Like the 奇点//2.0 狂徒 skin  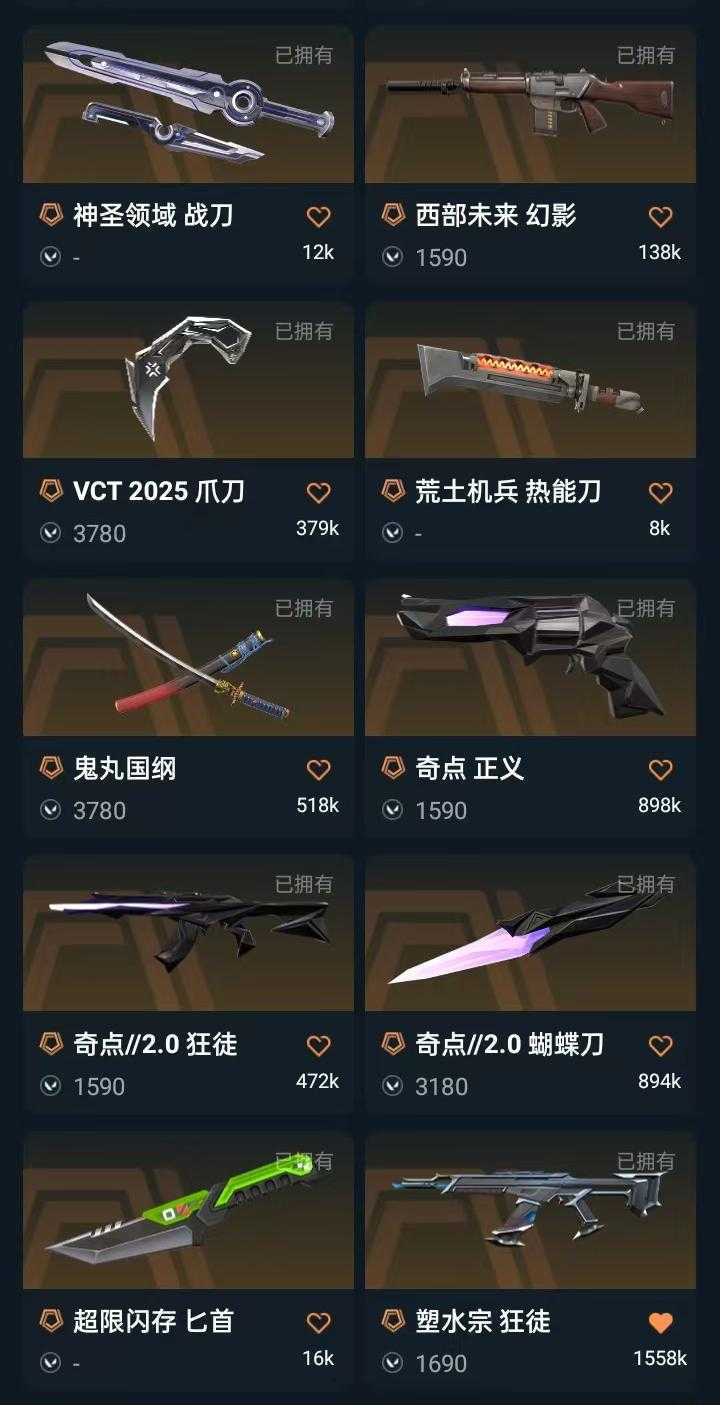coord(318,1046)
